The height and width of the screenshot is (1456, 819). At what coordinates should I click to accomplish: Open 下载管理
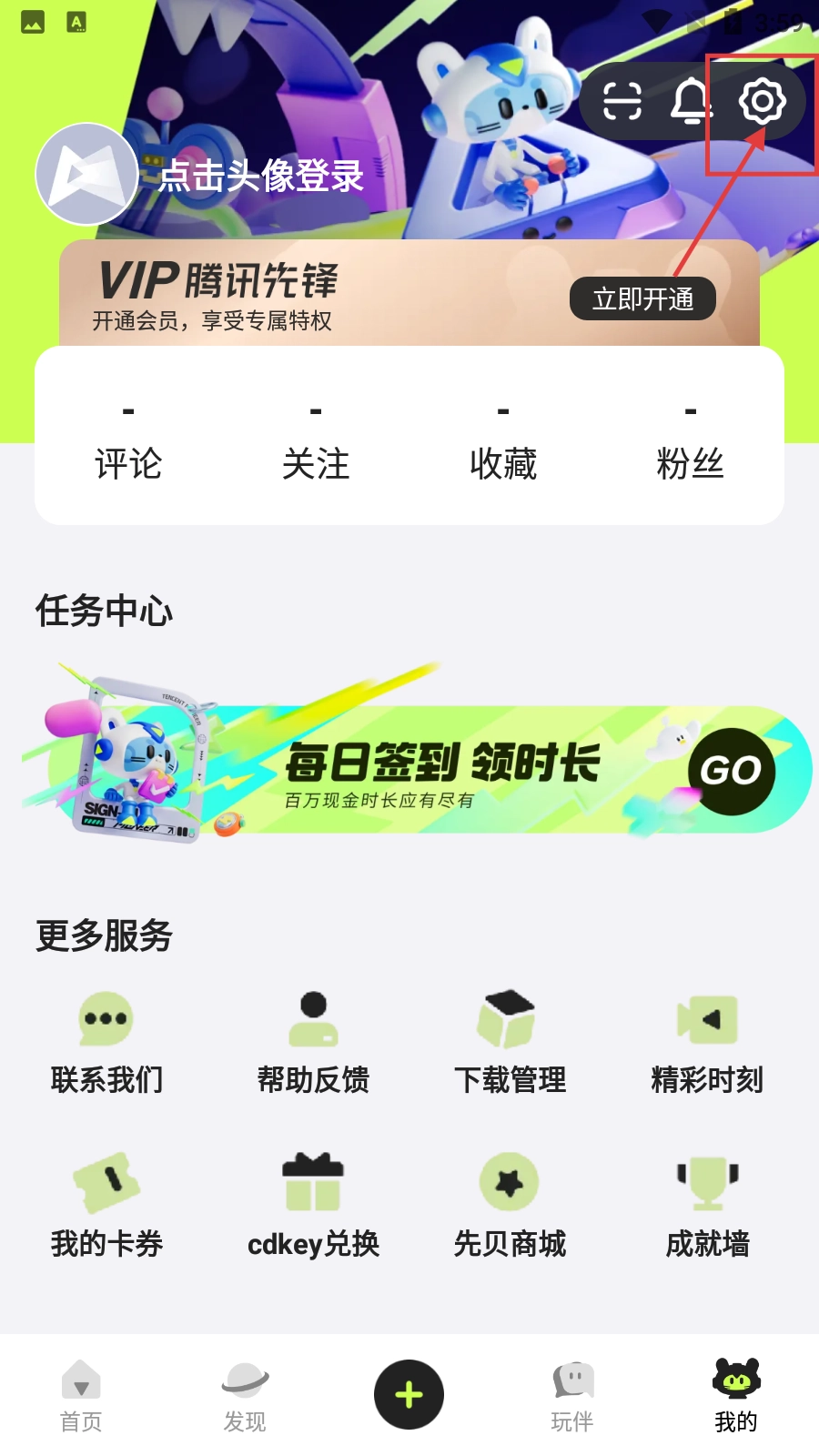click(x=510, y=1044)
